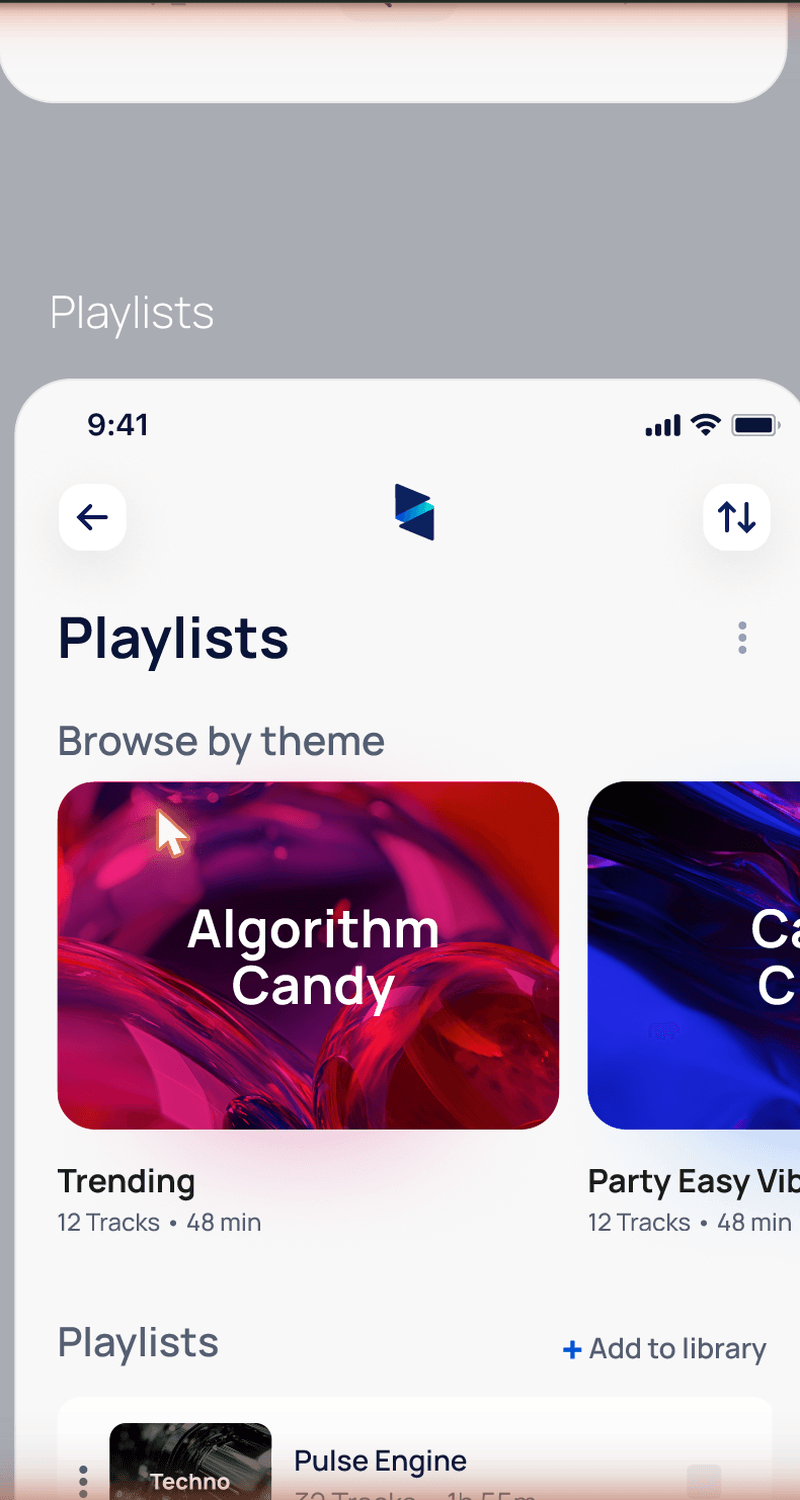
Task: Go back using the arrow button
Action: (92, 517)
